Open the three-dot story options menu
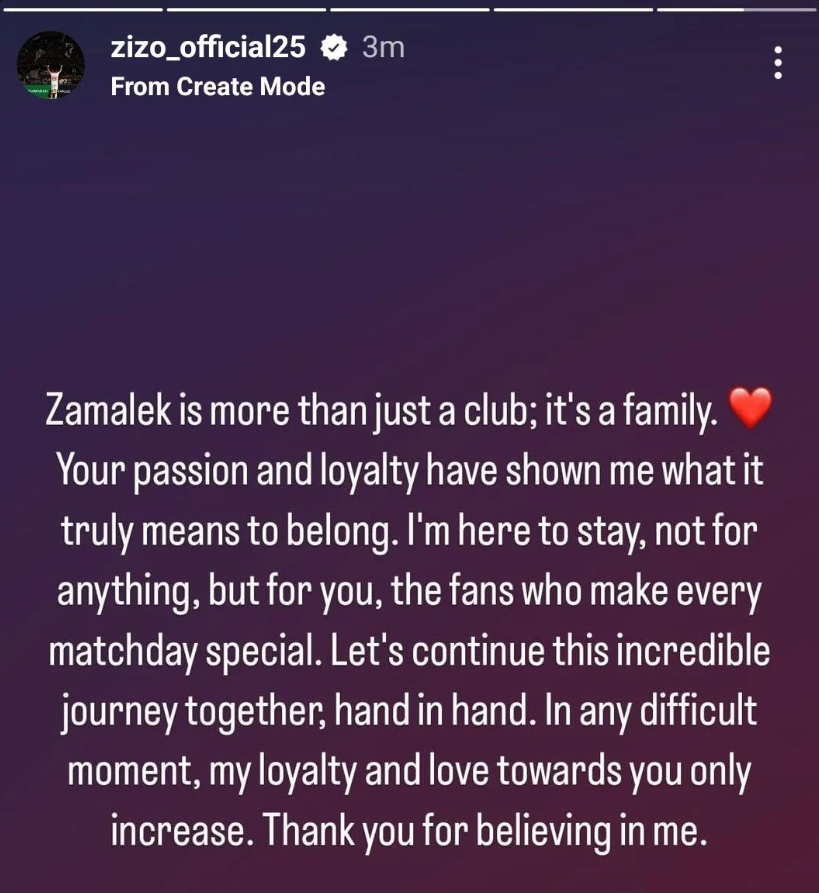Screen dimensions: 819x893 pos(778,63)
